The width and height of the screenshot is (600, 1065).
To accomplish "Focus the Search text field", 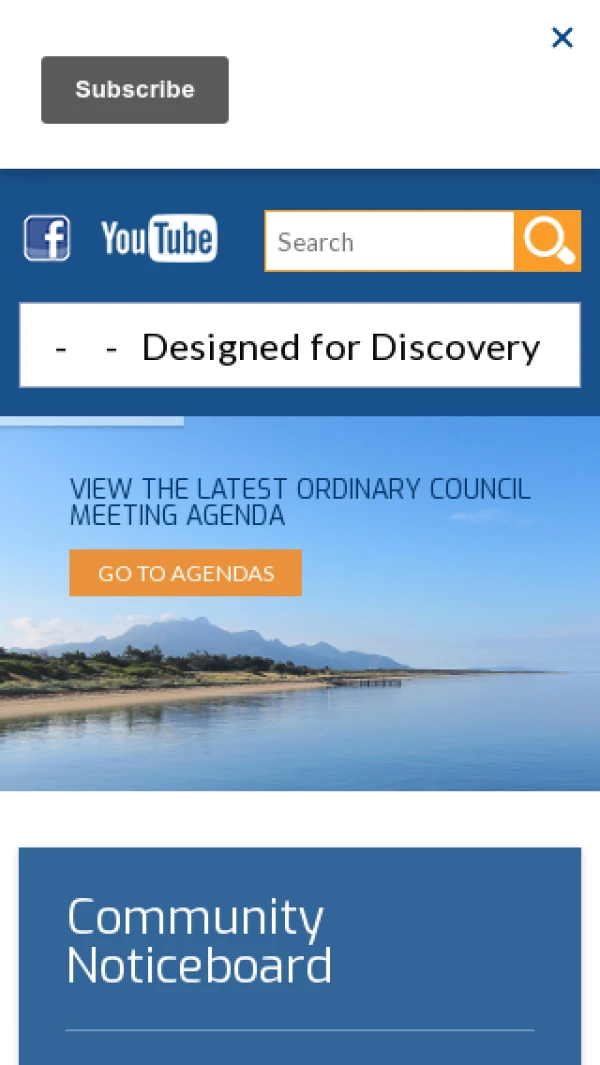I will pyautogui.click(x=389, y=241).
